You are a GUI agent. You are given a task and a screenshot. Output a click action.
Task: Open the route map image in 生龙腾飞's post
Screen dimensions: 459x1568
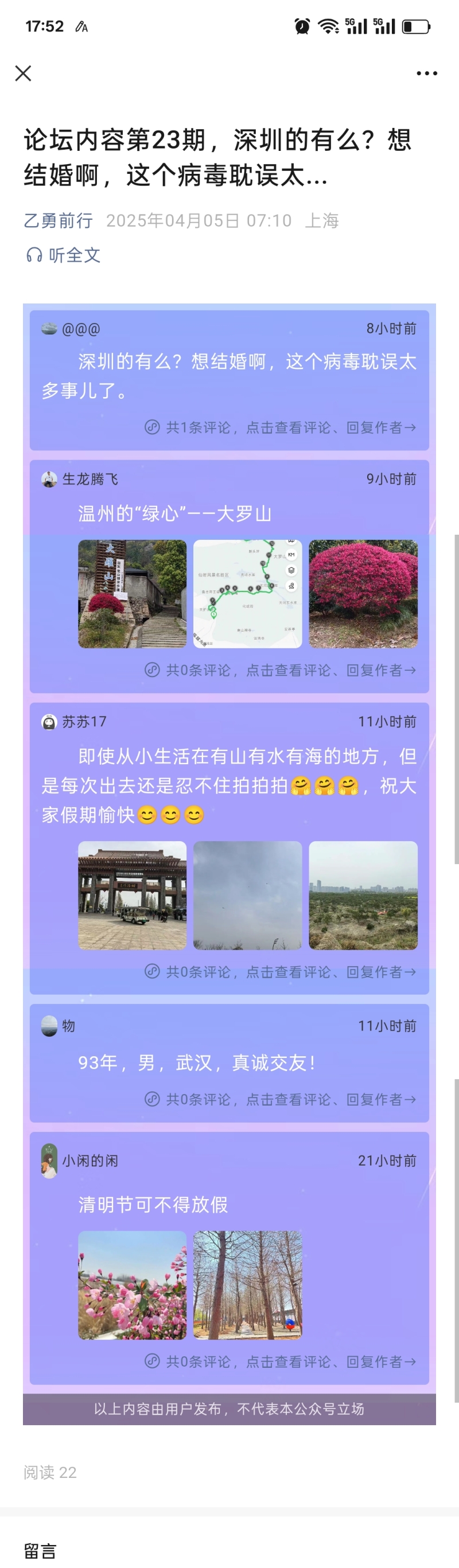tap(247, 593)
